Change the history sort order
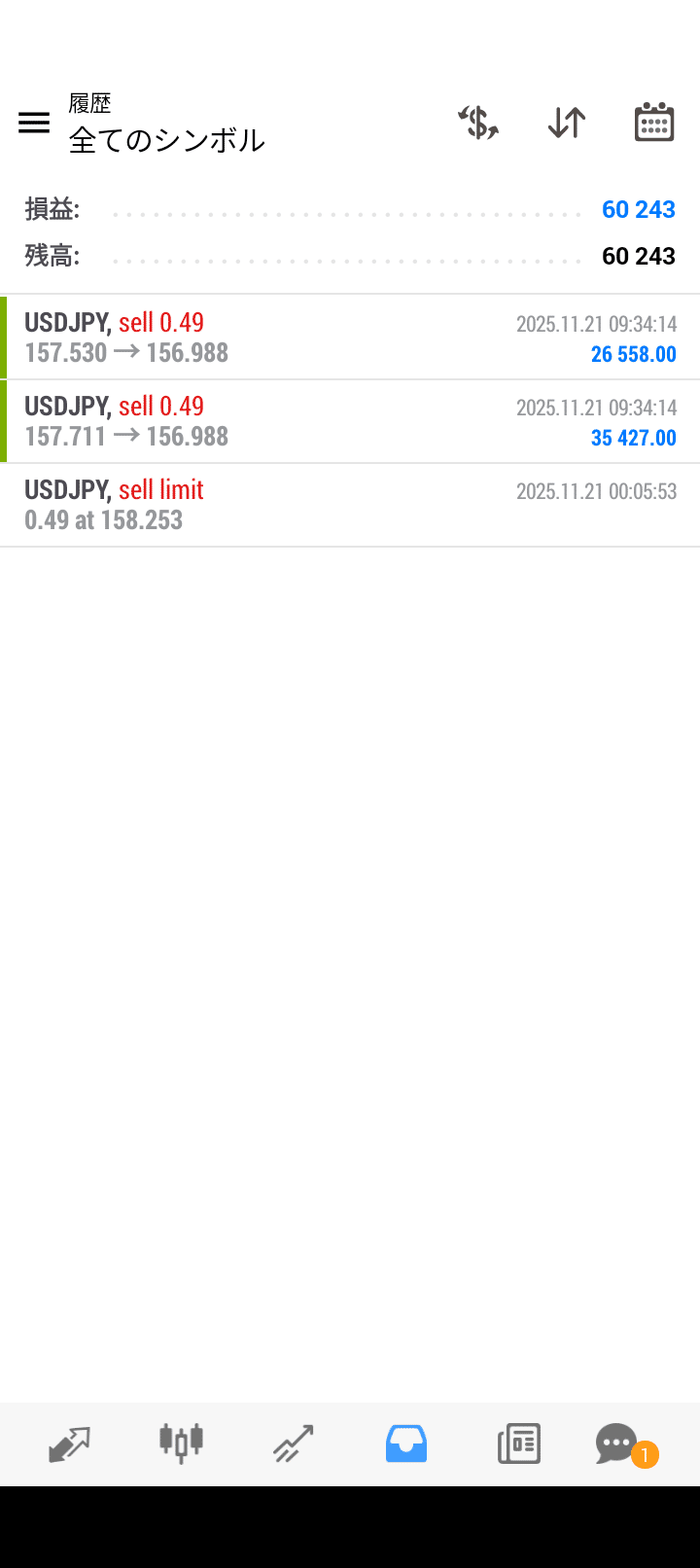The width and height of the screenshot is (700, 1568). [566, 123]
